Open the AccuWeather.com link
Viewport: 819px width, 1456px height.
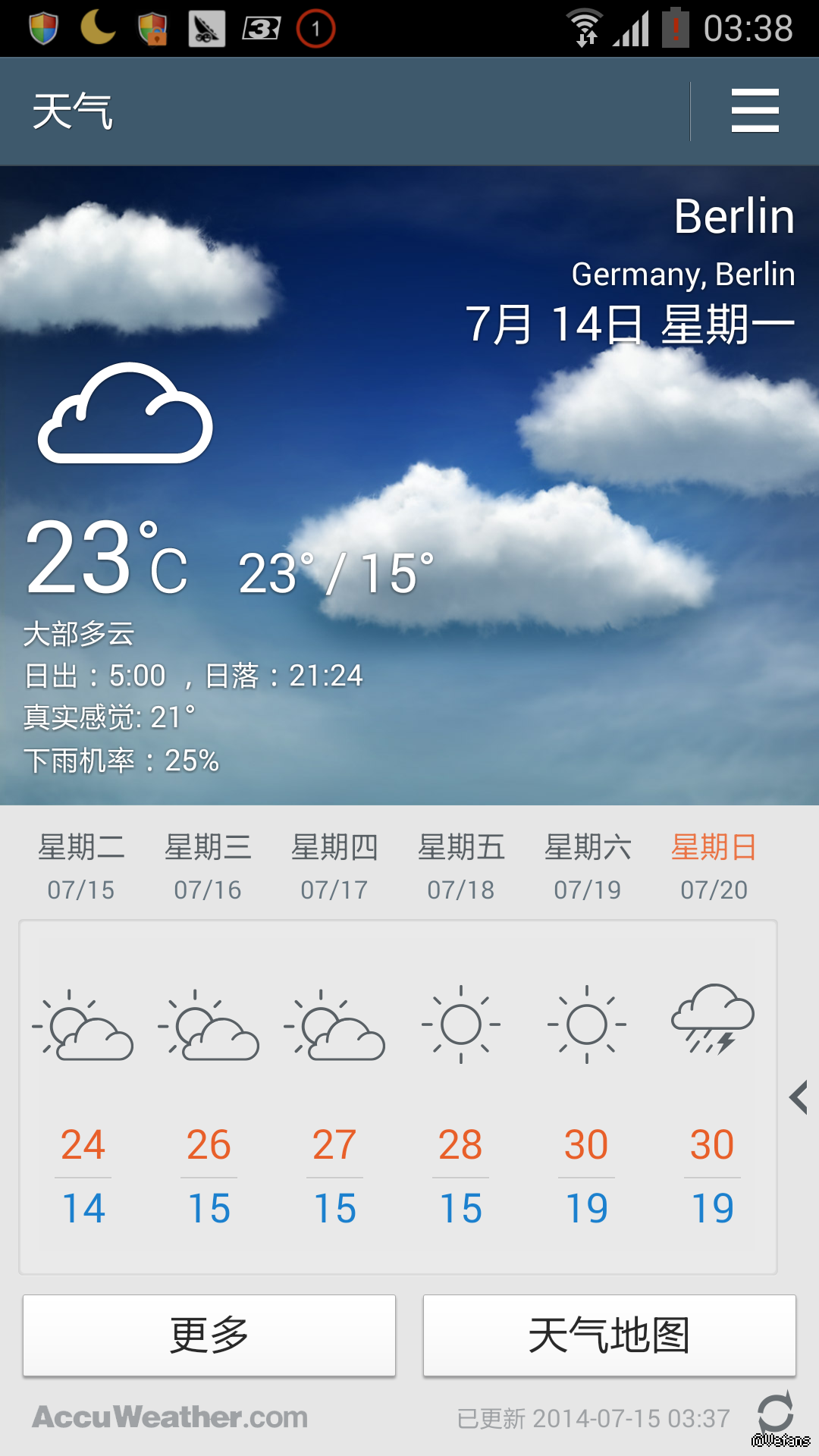click(x=170, y=1417)
